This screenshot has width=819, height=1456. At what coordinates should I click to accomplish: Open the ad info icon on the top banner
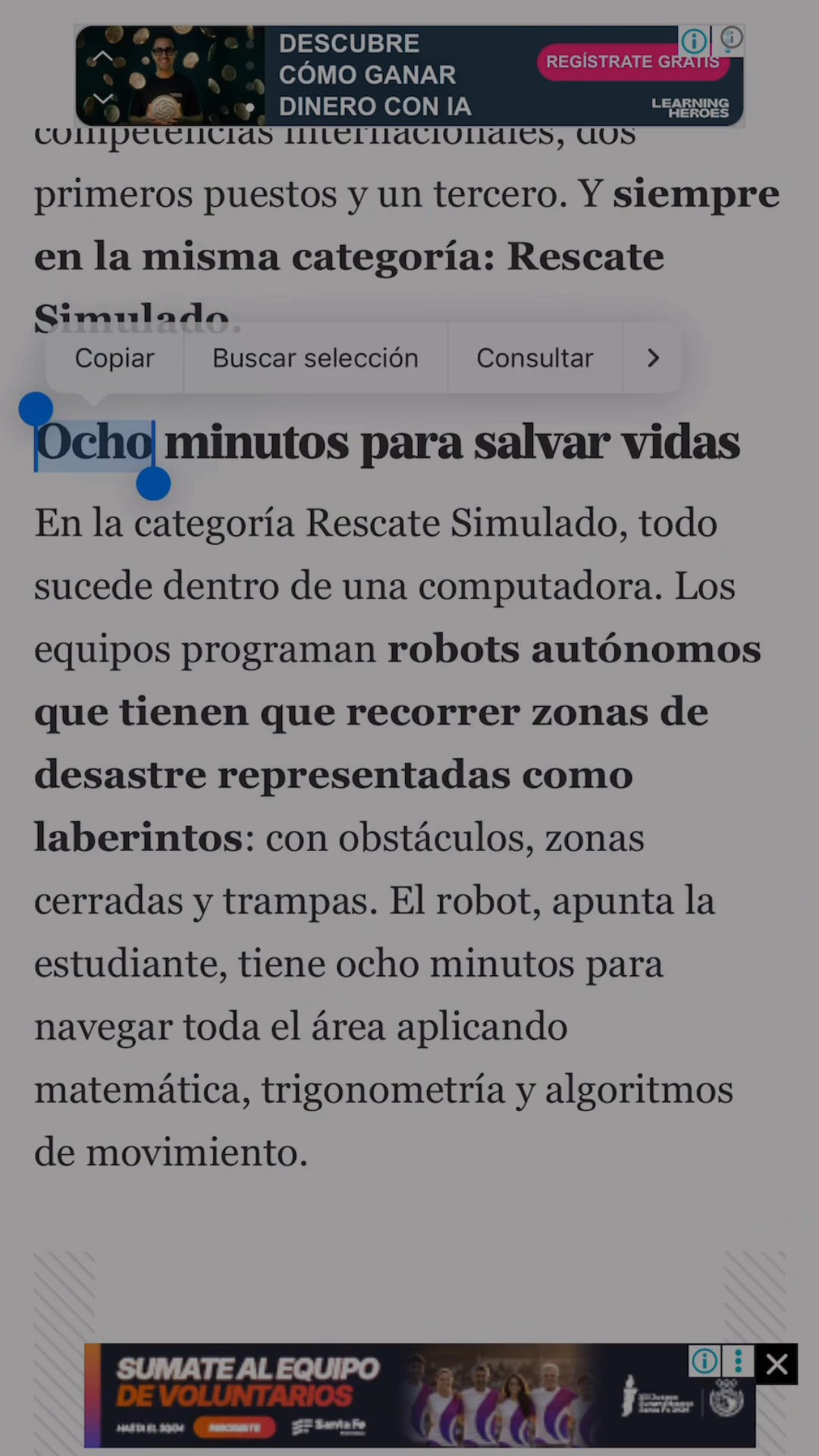(x=694, y=40)
